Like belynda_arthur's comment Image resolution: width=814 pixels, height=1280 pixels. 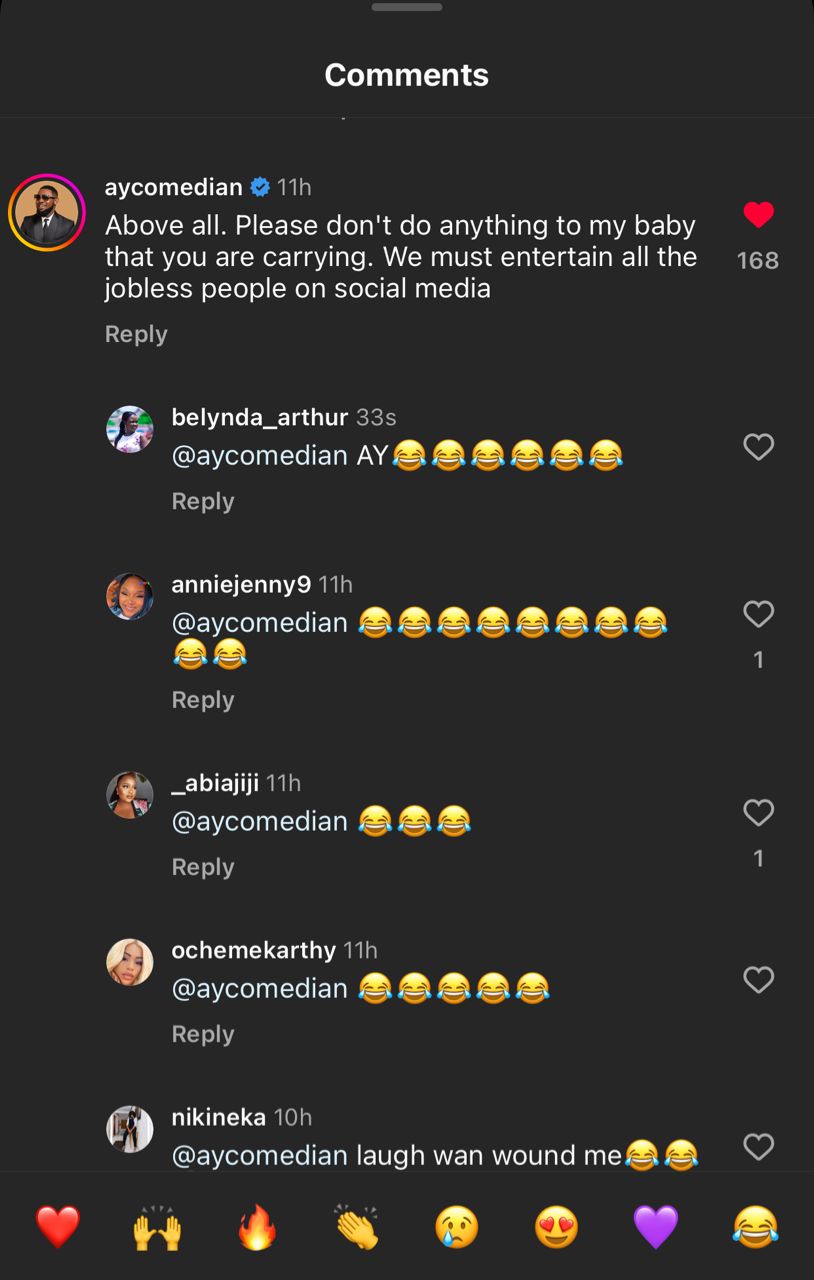click(x=758, y=447)
